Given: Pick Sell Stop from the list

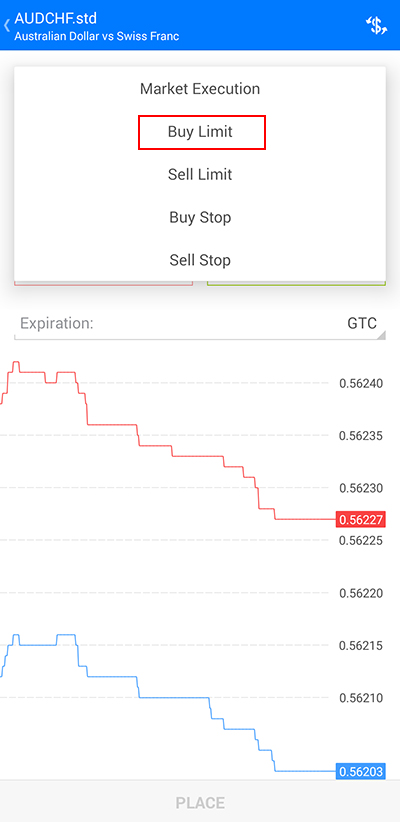Looking at the screenshot, I should click(200, 260).
